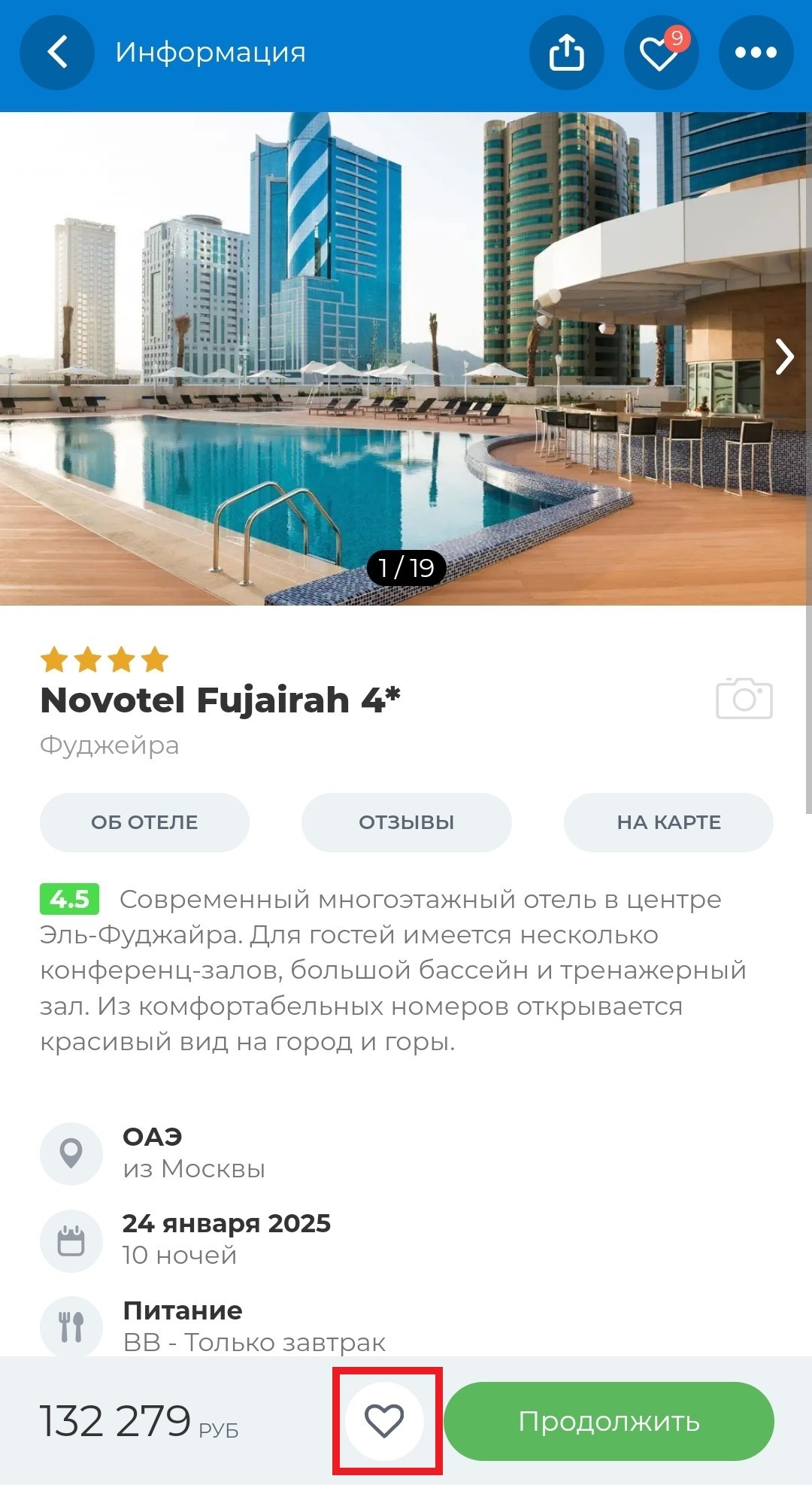The width and height of the screenshot is (812, 1485).
Task: Open camera icon next to hotel name
Action: coord(744,698)
